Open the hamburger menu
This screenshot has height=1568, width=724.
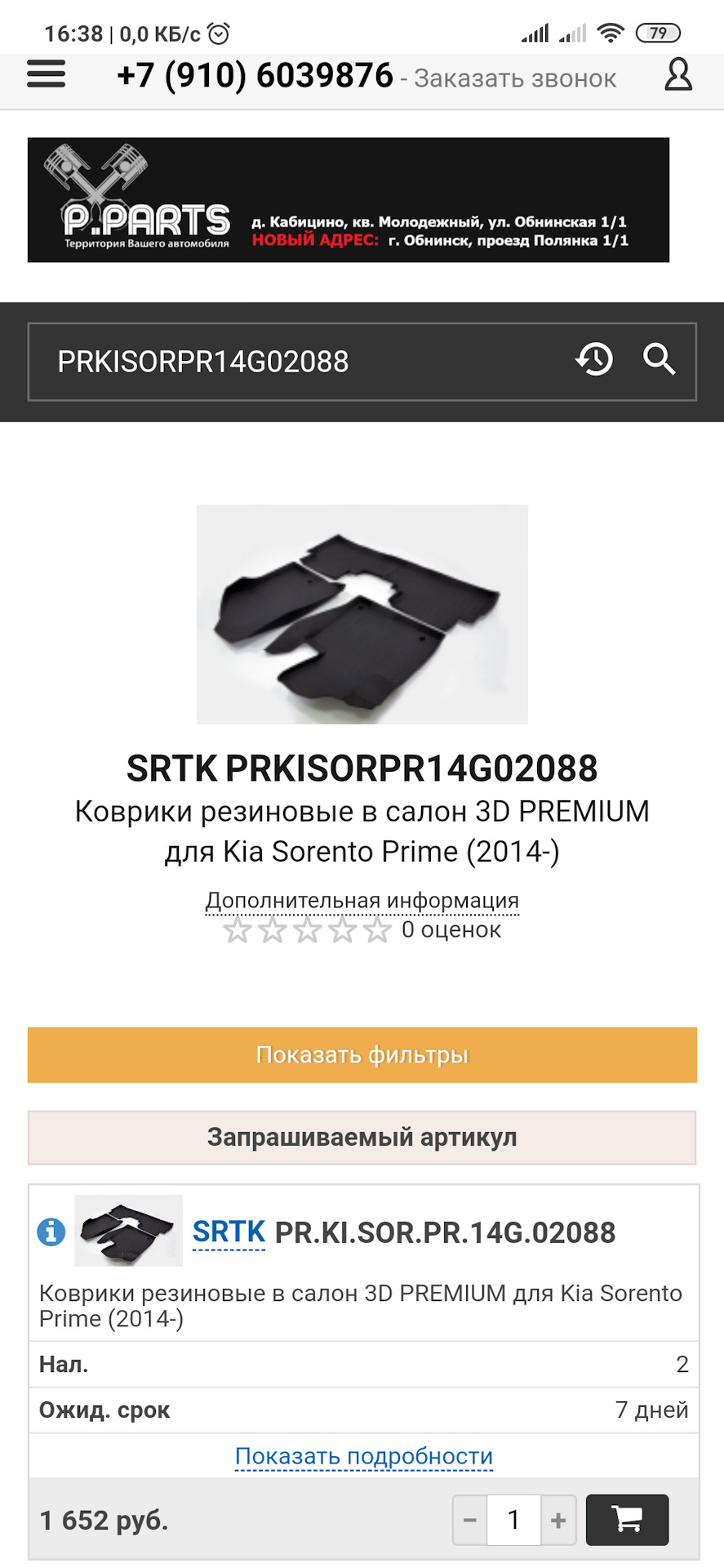pos(46,75)
